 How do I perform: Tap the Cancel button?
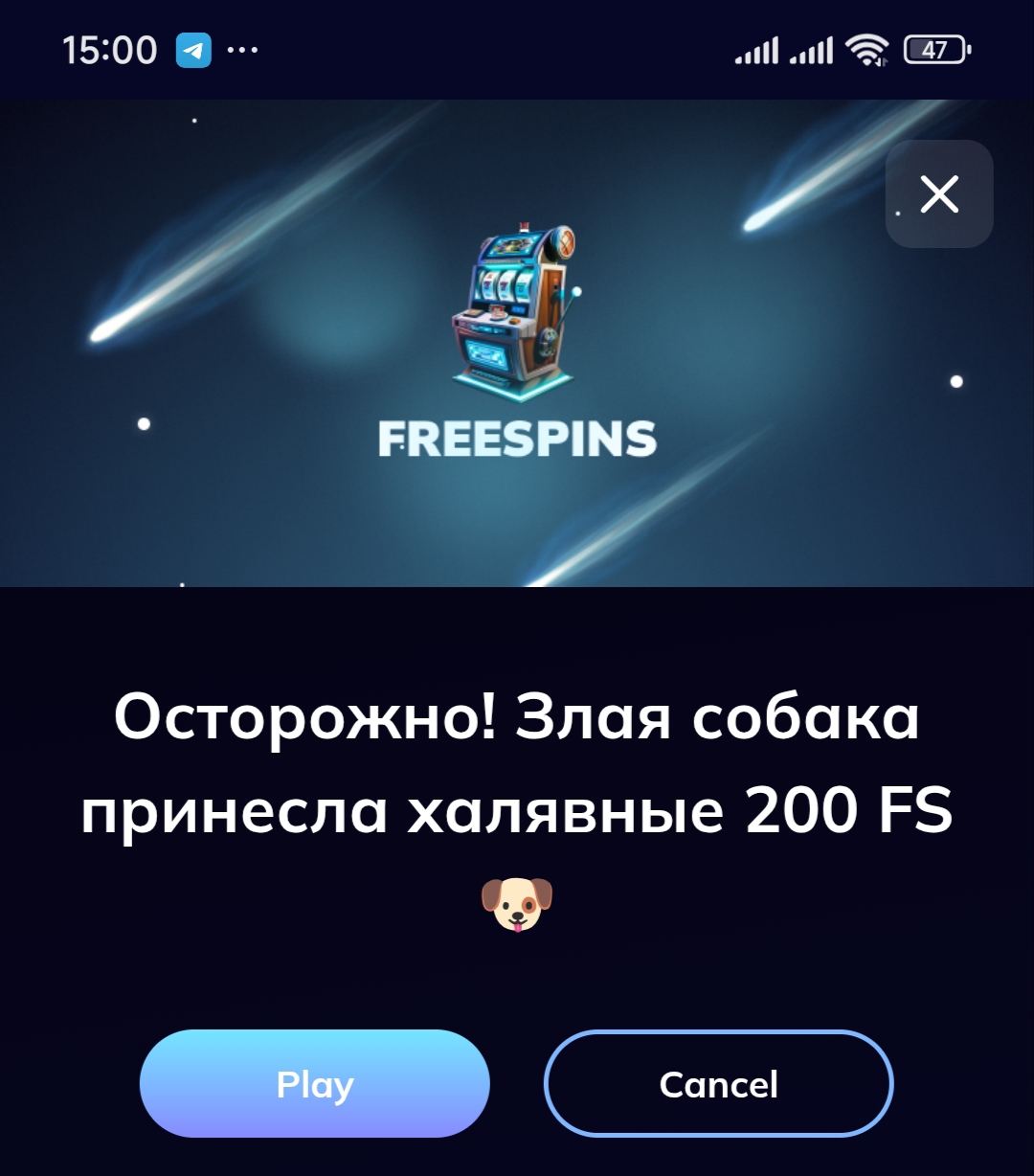(x=719, y=1084)
